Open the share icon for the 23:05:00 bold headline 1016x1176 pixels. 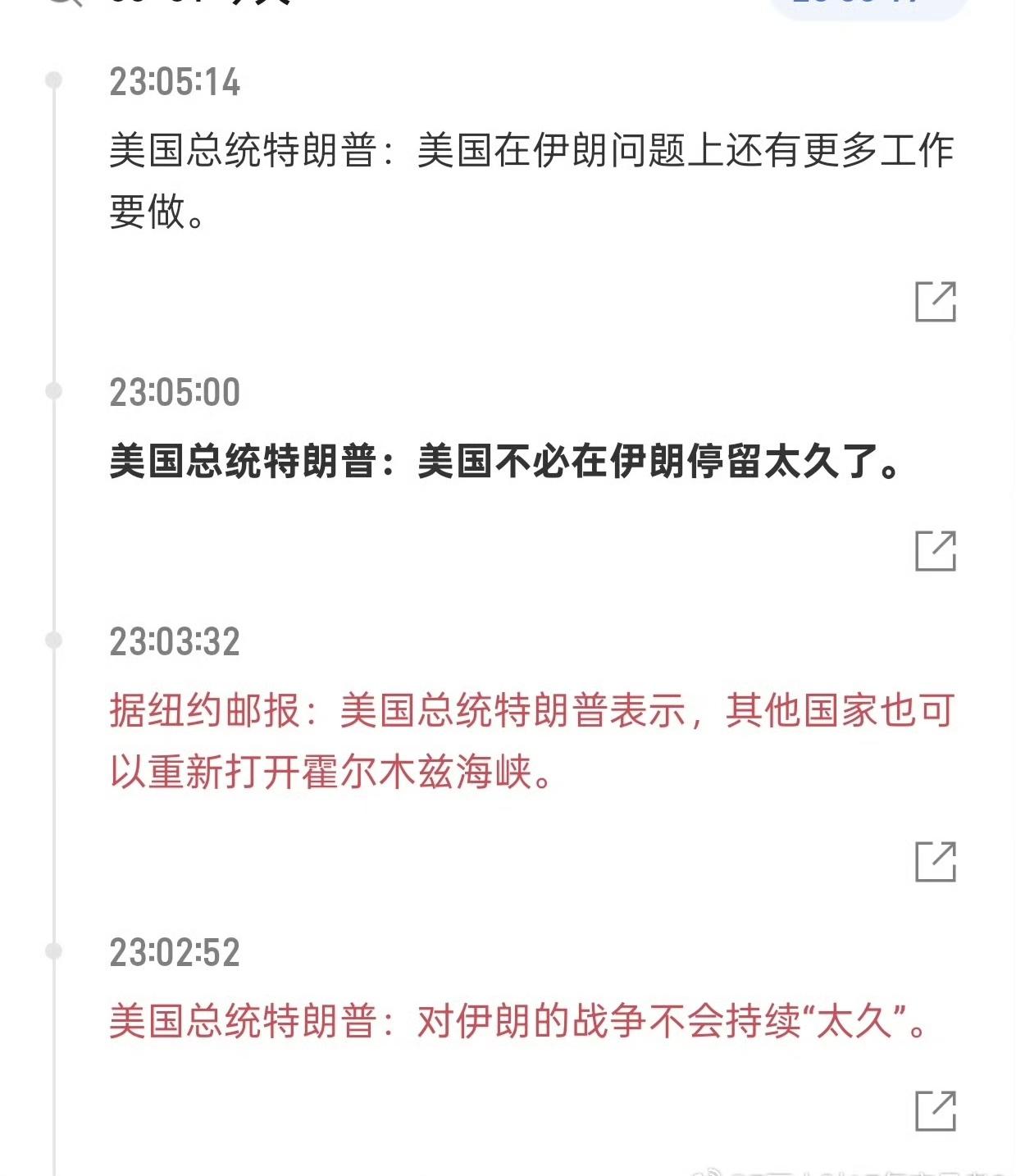click(937, 551)
